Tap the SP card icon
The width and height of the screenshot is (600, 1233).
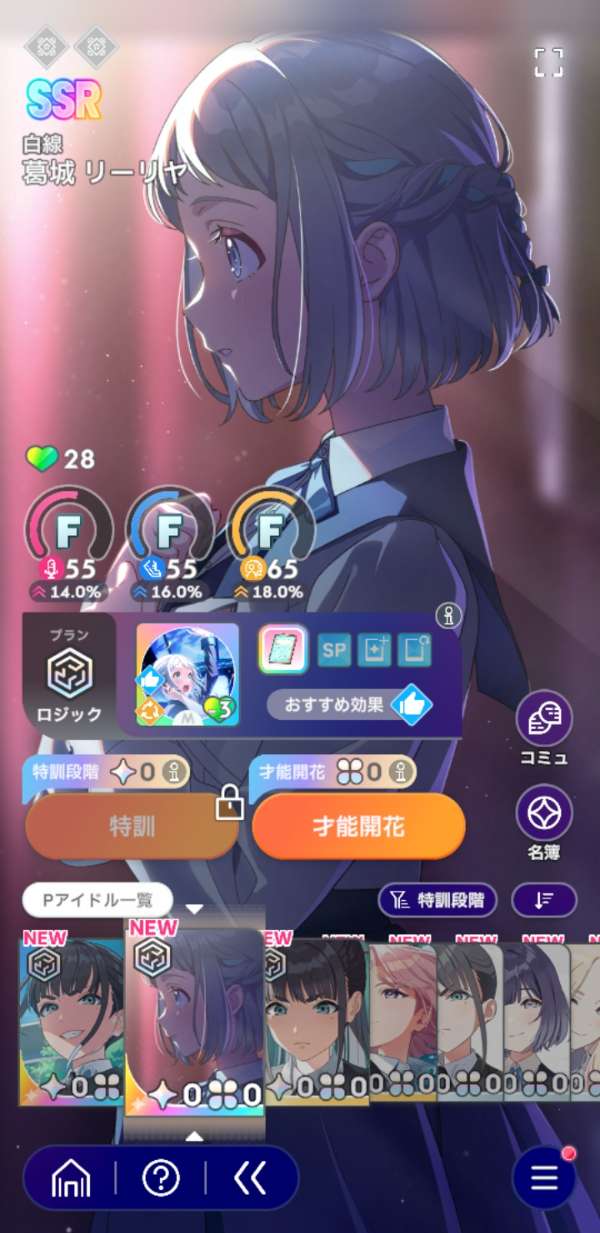[x=336, y=651]
